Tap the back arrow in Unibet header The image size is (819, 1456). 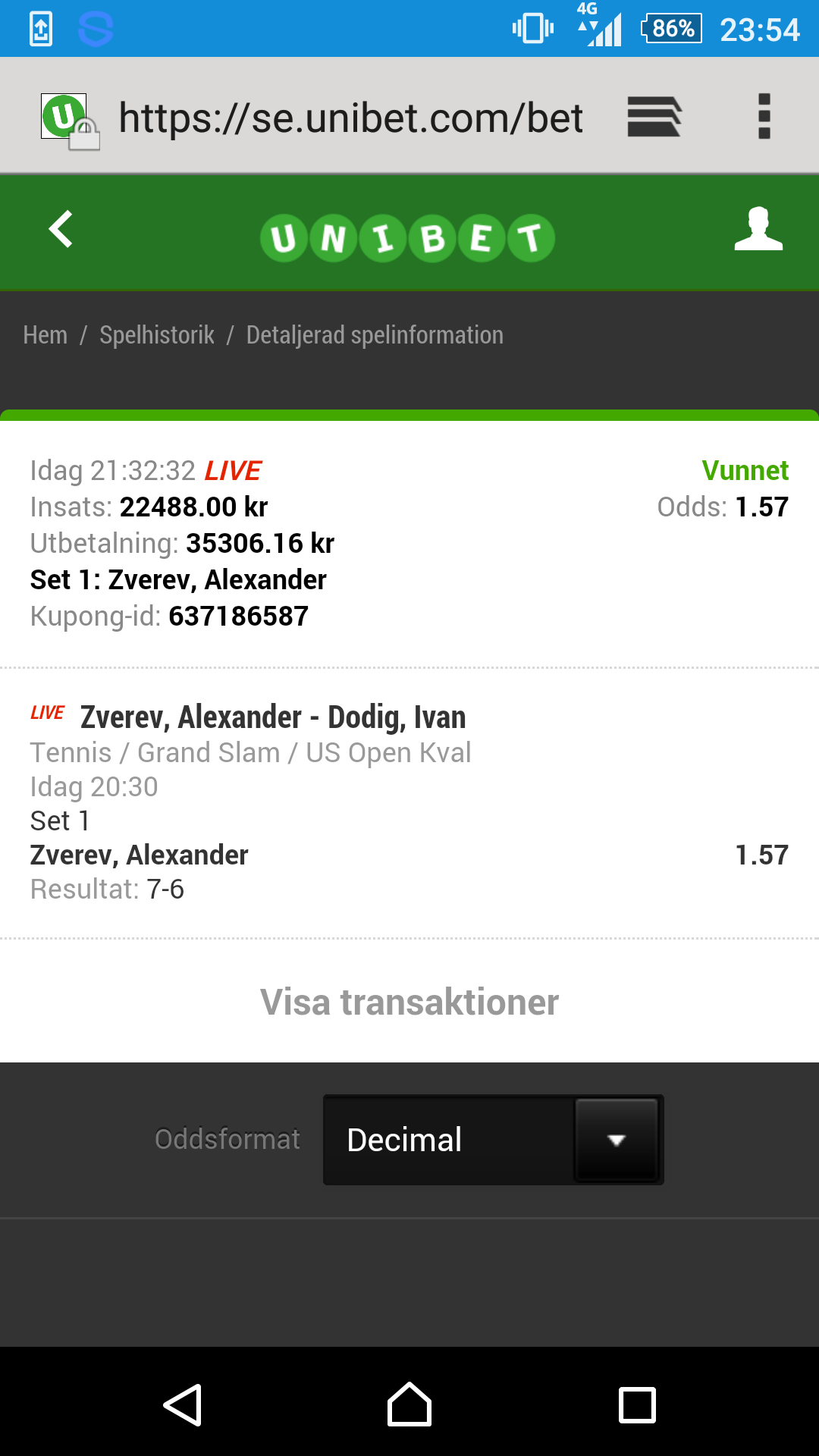click(61, 229)
